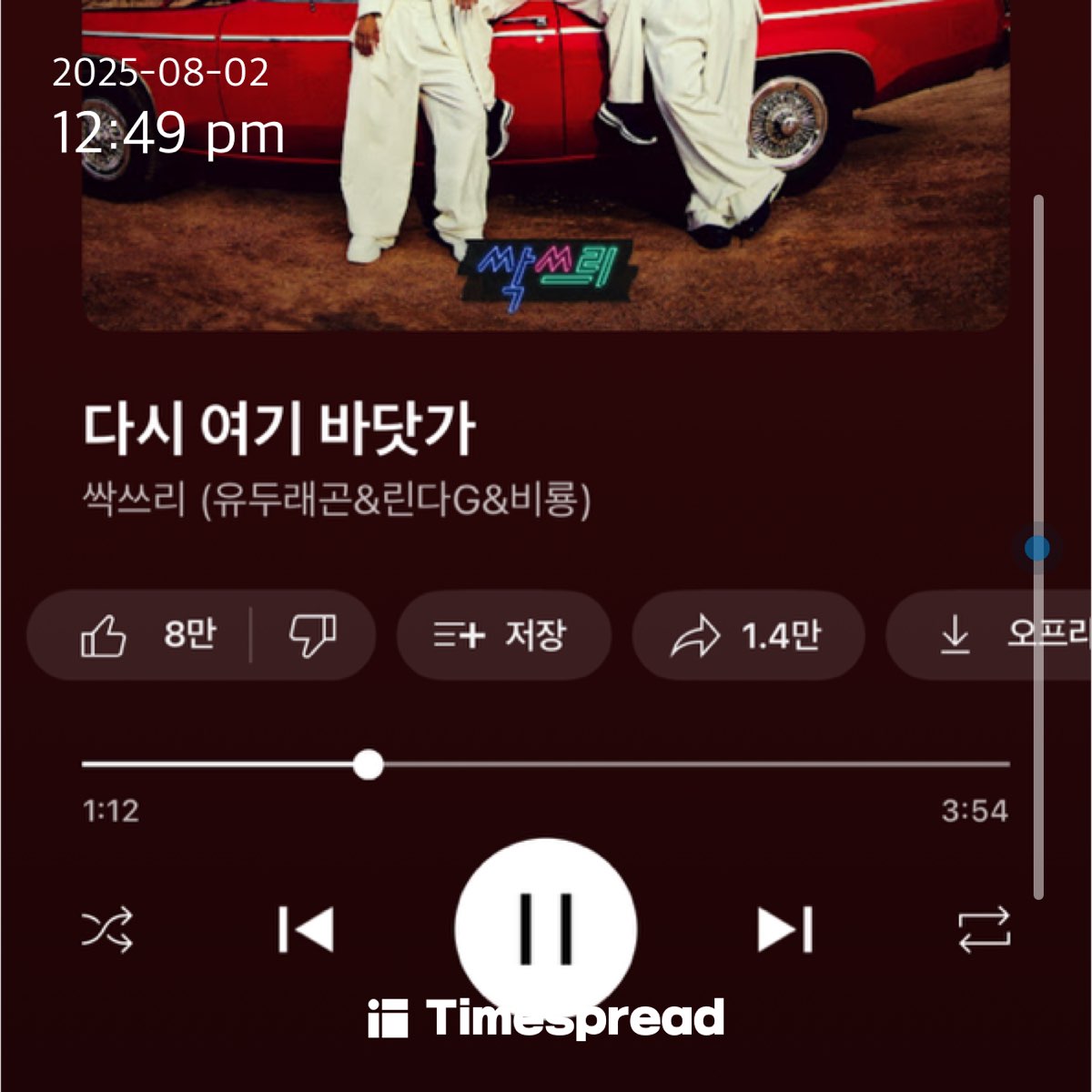Share this song

[x=746, y=635]
